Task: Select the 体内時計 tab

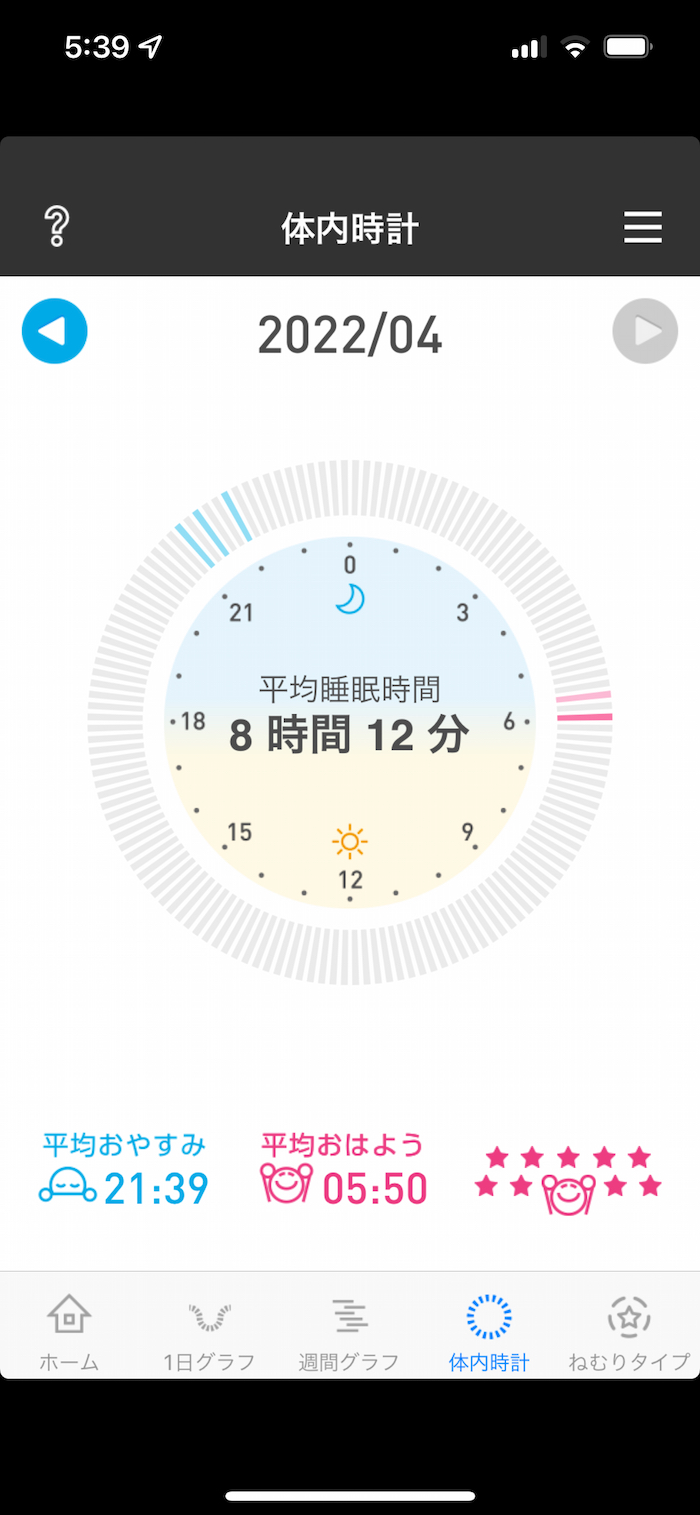Action: click(489, 1331)
